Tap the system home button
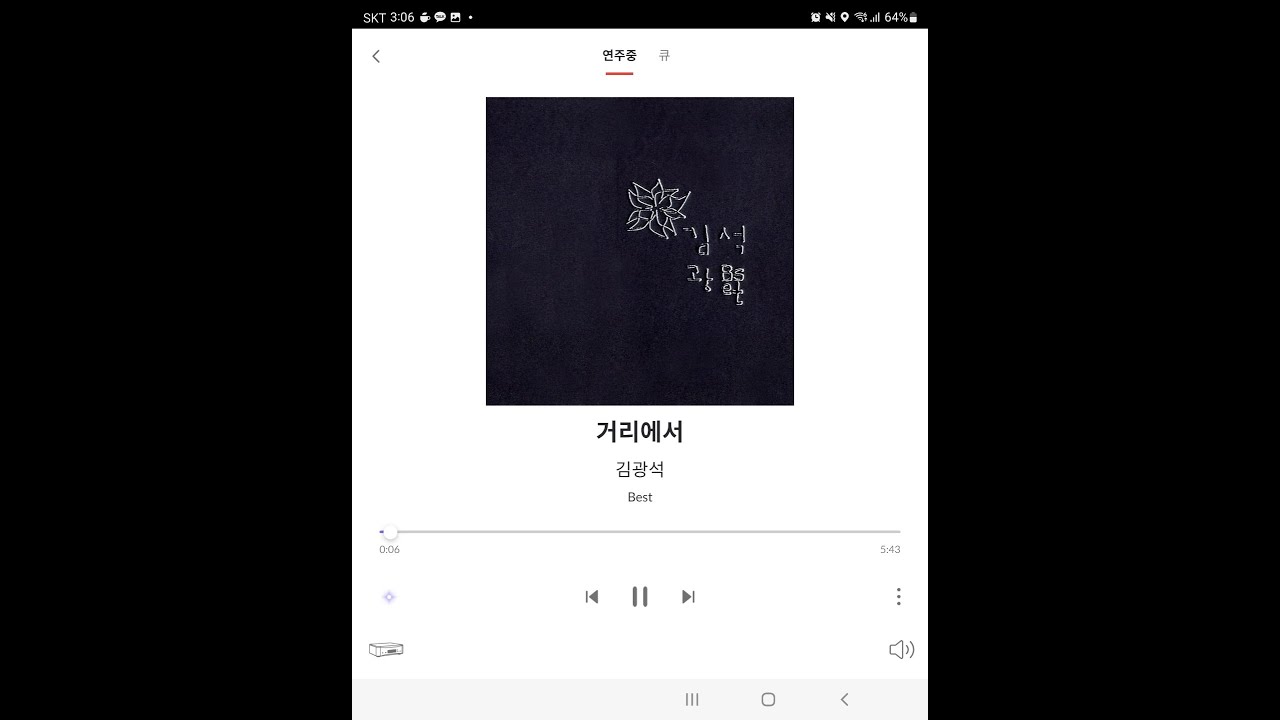Viewport: 1280px width, 720px height. [x=768, y=700]
